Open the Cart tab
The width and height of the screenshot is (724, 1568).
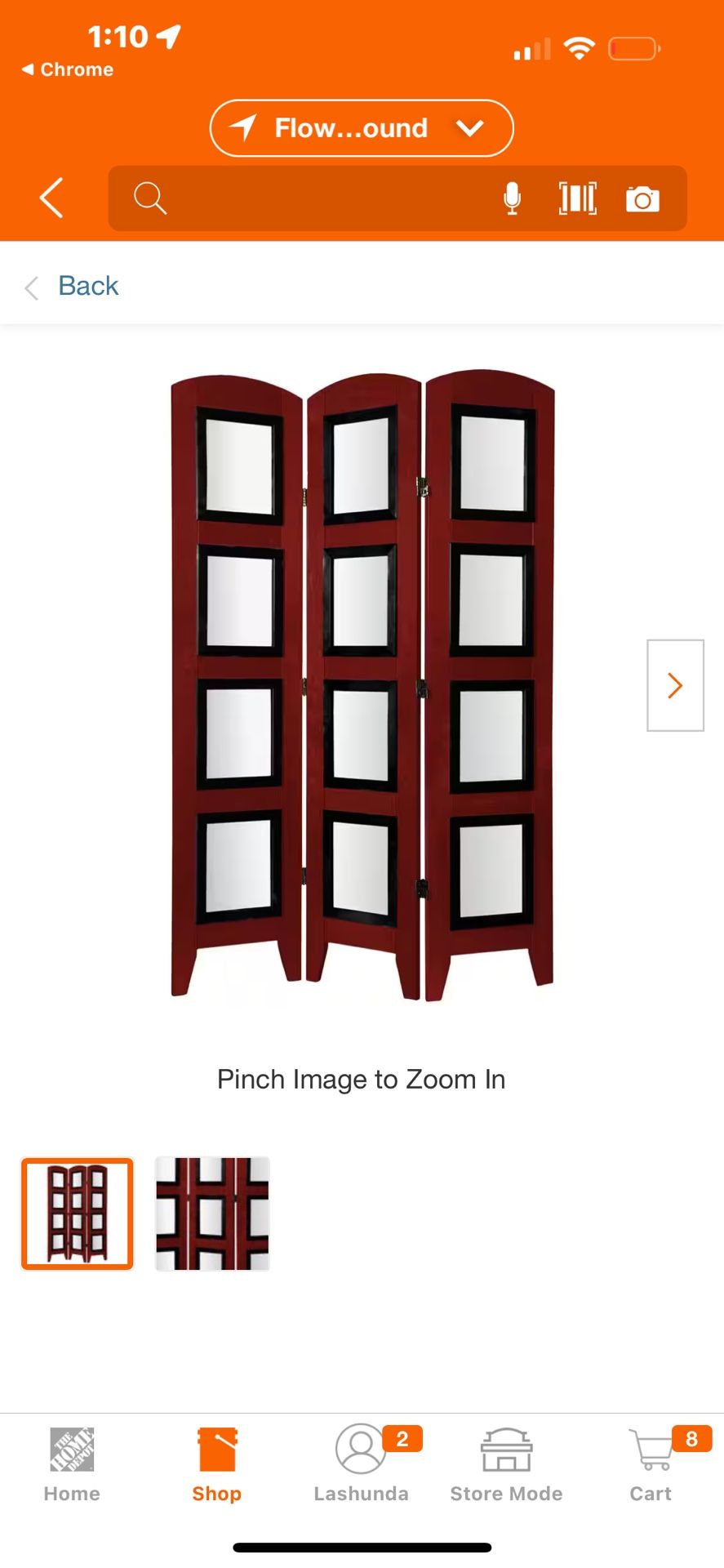pos(651,1465)
